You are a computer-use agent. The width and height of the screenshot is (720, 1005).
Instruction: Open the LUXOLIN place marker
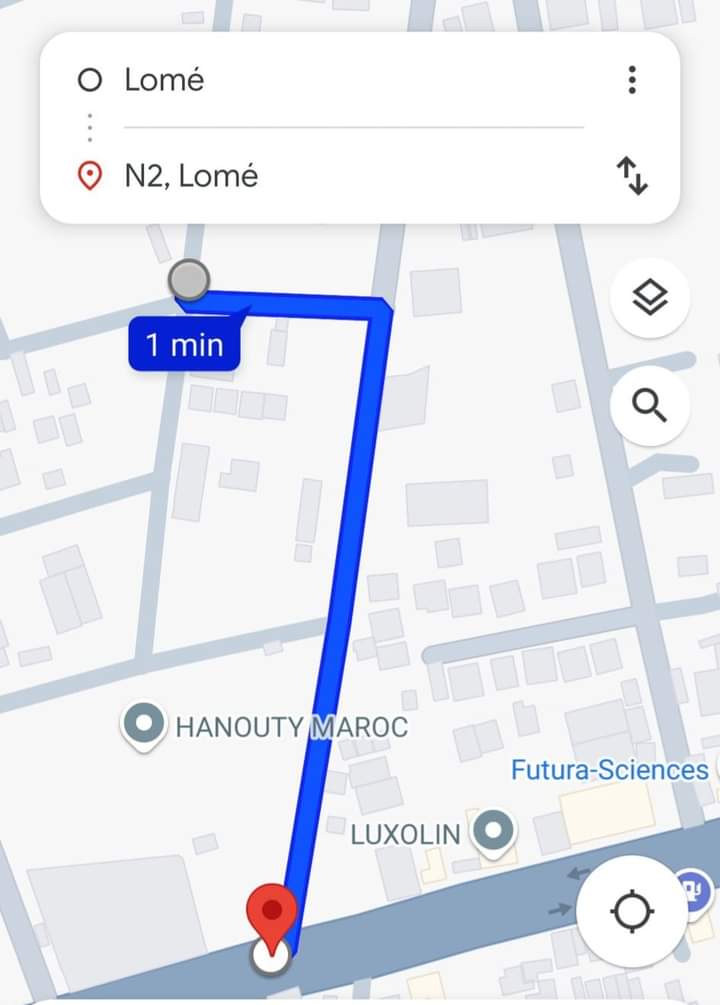(493, 831)
